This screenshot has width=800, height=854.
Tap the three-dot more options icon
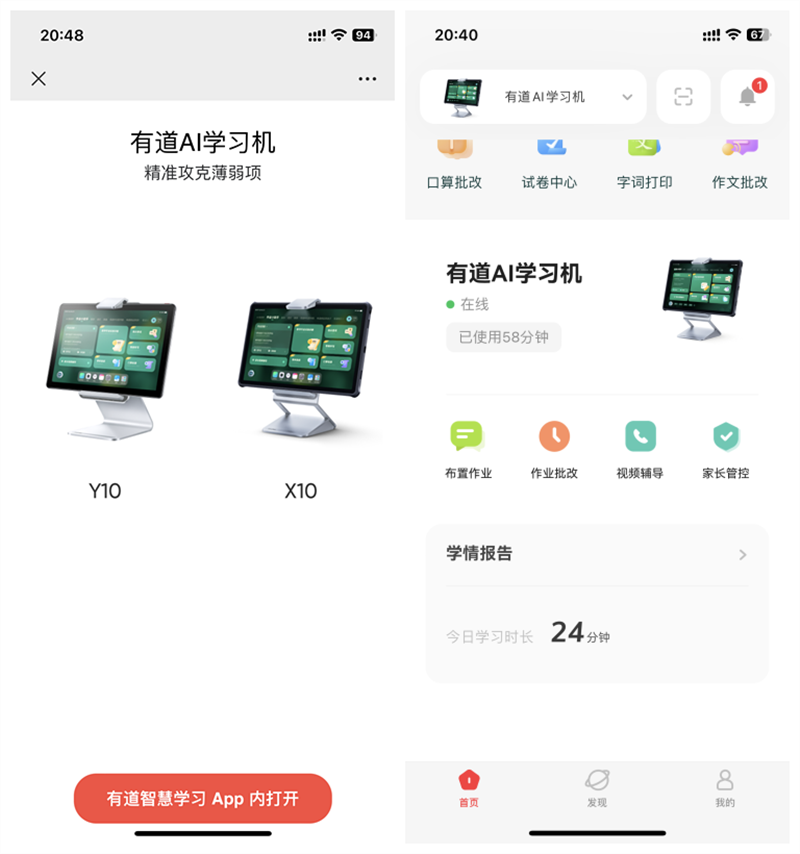point(367,78)
